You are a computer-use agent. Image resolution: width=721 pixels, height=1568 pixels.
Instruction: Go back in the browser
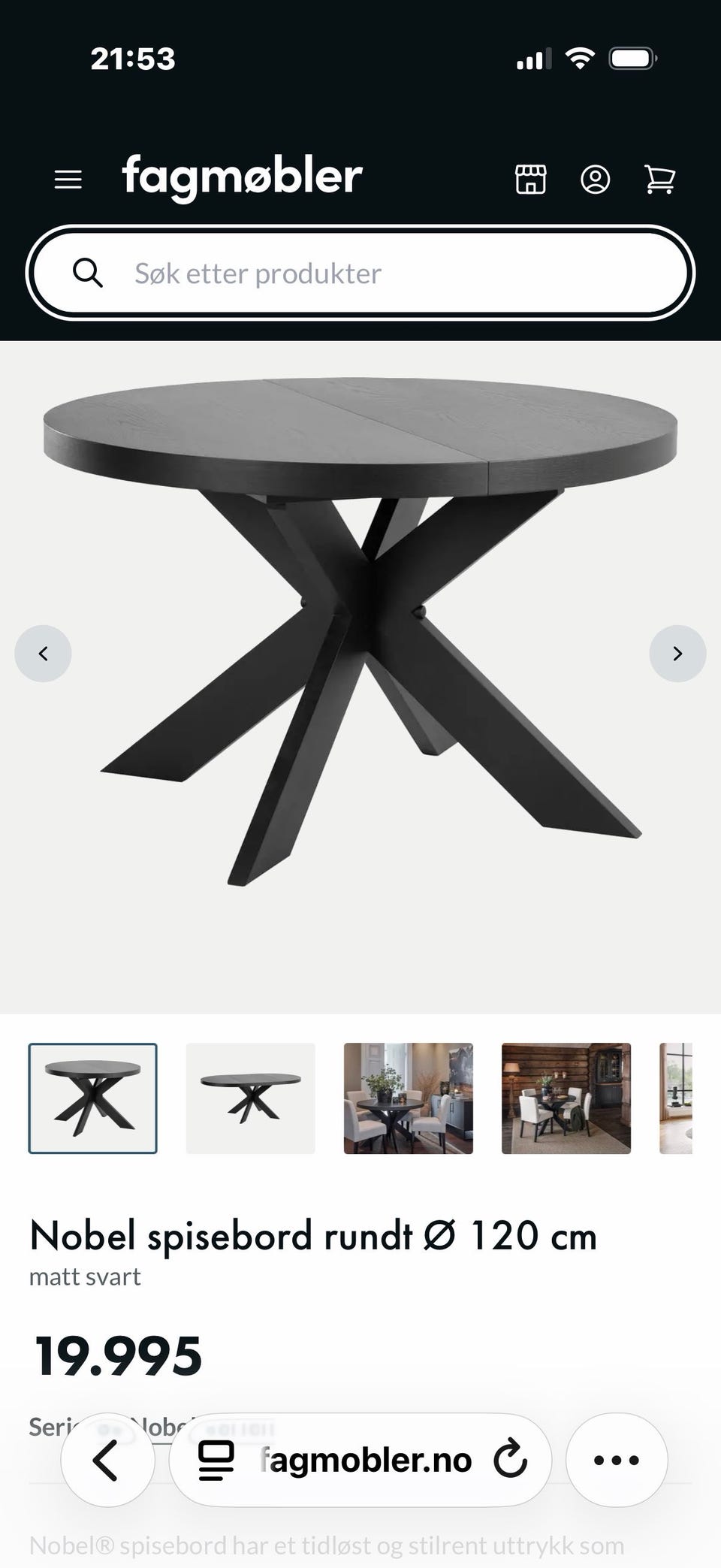coord(107,1460)
